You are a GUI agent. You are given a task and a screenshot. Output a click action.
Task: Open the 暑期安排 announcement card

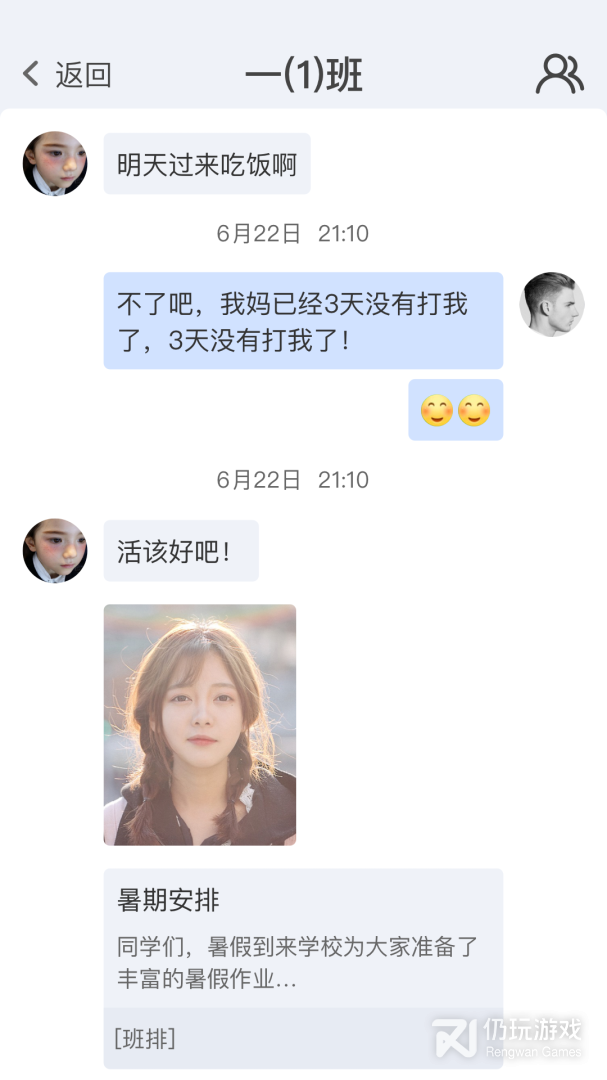tap(303, 968)
